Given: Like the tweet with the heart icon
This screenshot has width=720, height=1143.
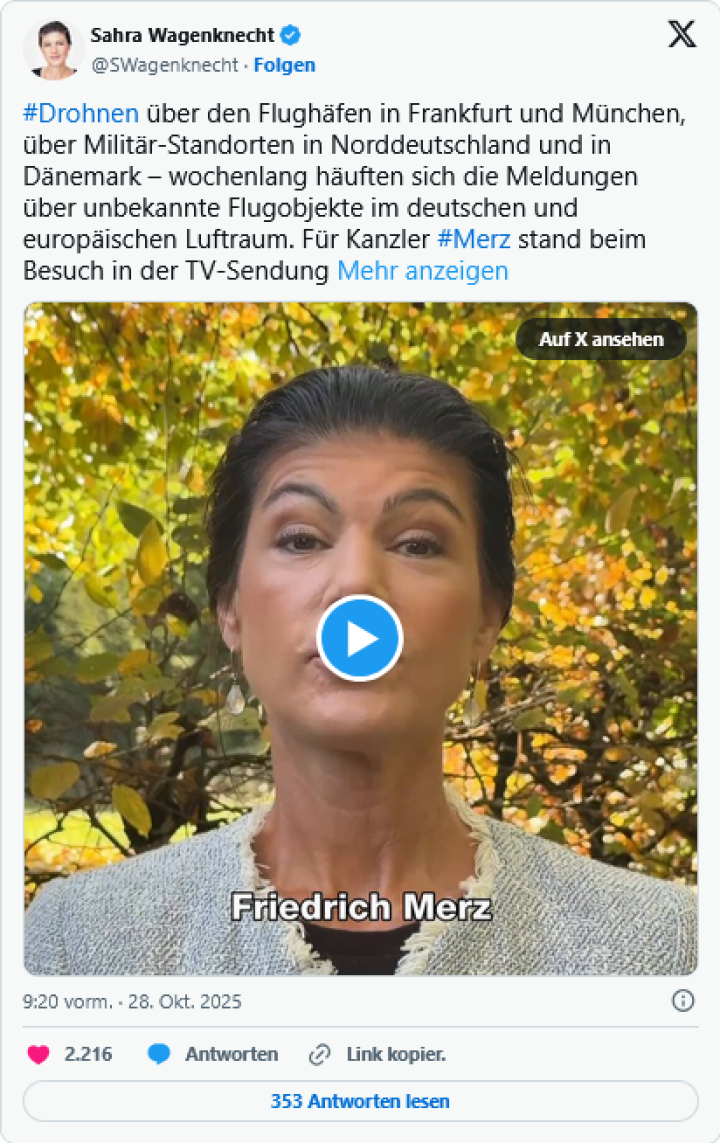Looking at the screenshot, I should point(38,1054).
